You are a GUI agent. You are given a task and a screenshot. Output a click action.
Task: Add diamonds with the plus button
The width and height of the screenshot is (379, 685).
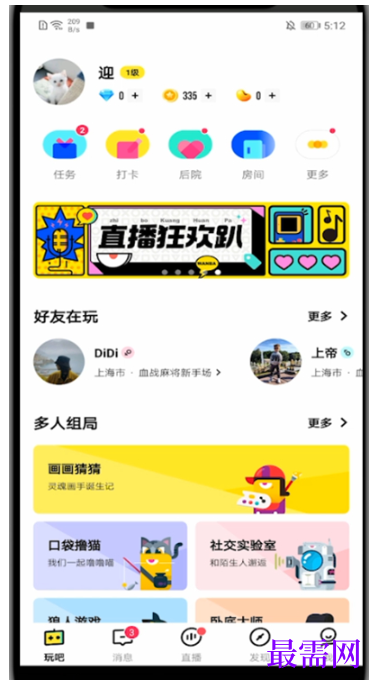(x=135, y=96)
